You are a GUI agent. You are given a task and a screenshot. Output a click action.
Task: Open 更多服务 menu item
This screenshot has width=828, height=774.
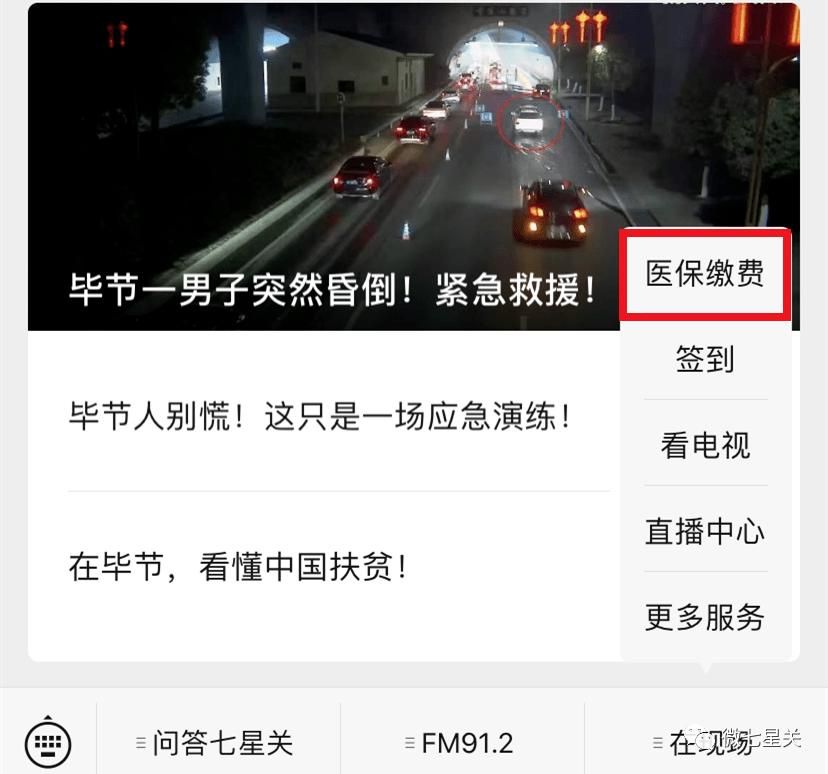[x=705, y=617]
